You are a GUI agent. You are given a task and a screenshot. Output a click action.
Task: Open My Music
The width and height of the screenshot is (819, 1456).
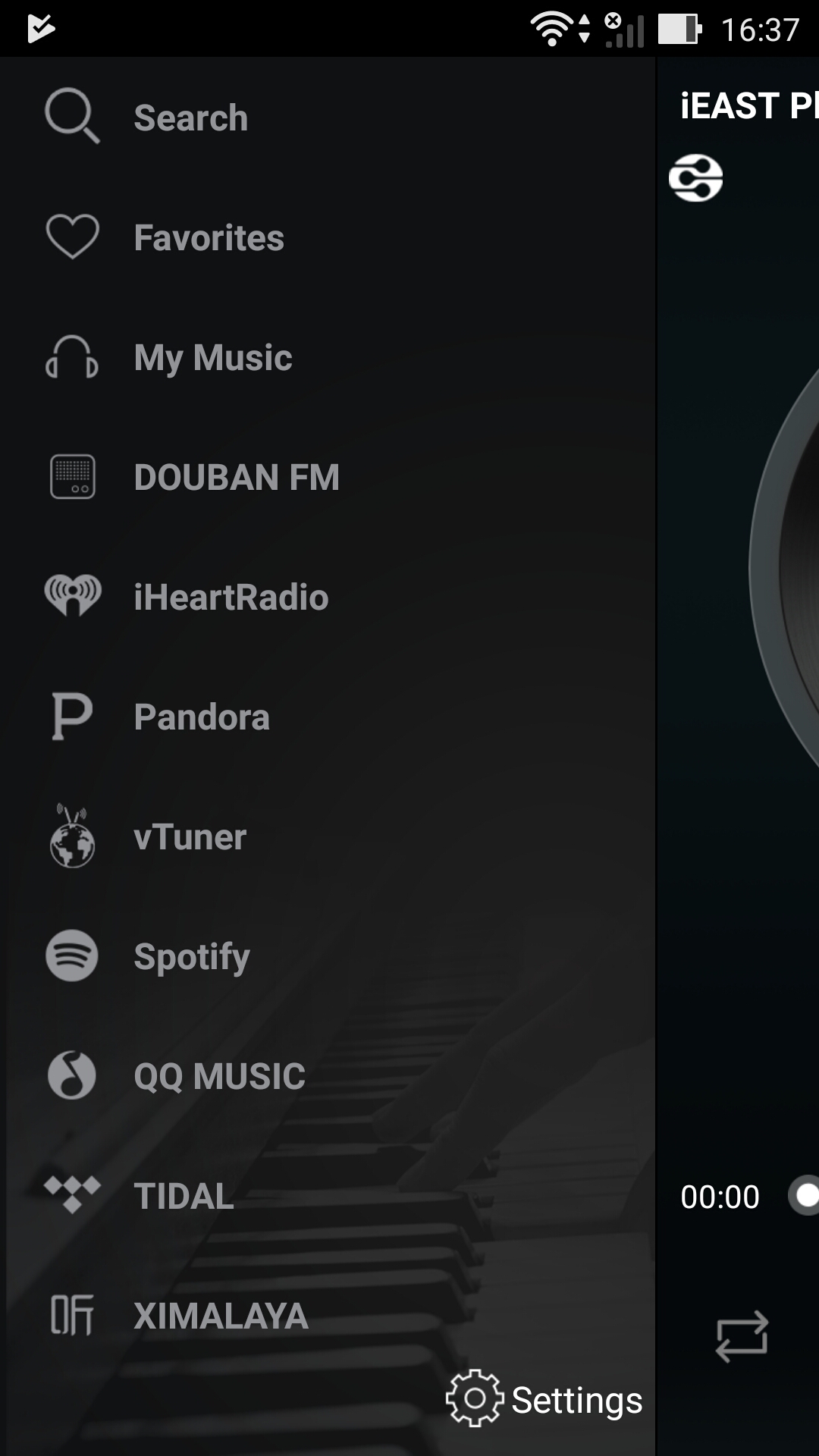coord(212,357)
